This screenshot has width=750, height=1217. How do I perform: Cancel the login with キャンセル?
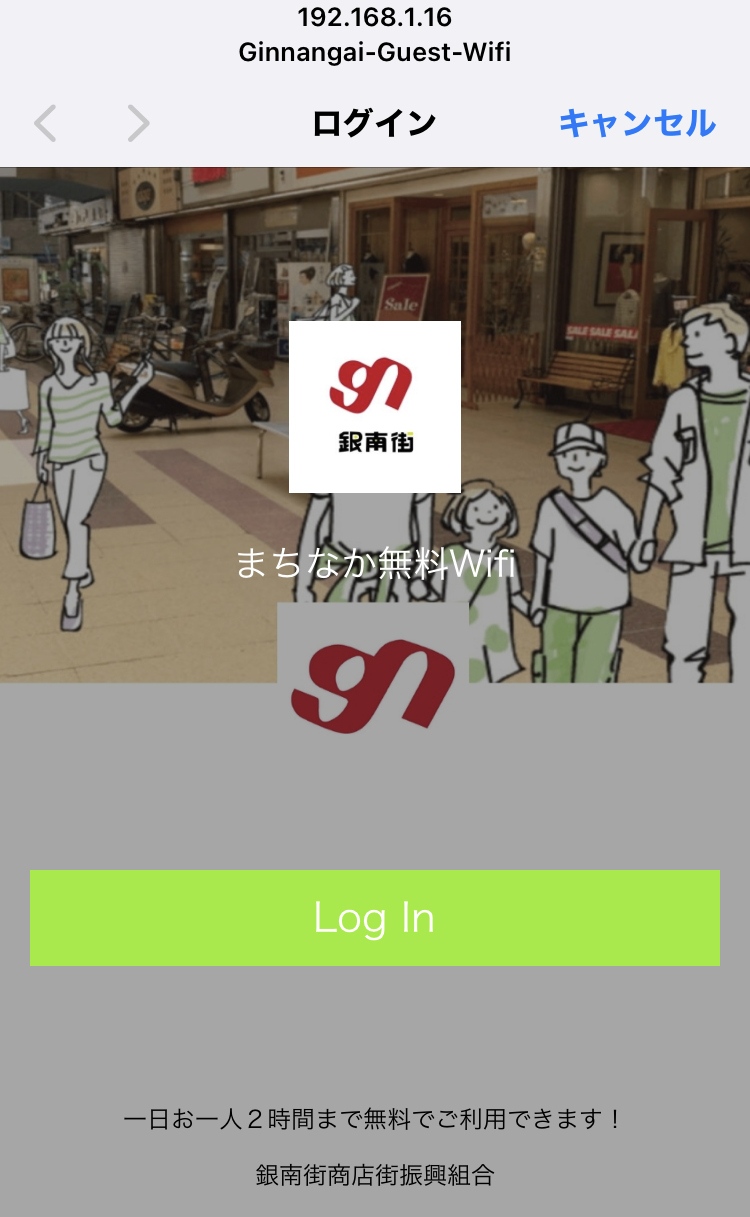coord(637,123)
